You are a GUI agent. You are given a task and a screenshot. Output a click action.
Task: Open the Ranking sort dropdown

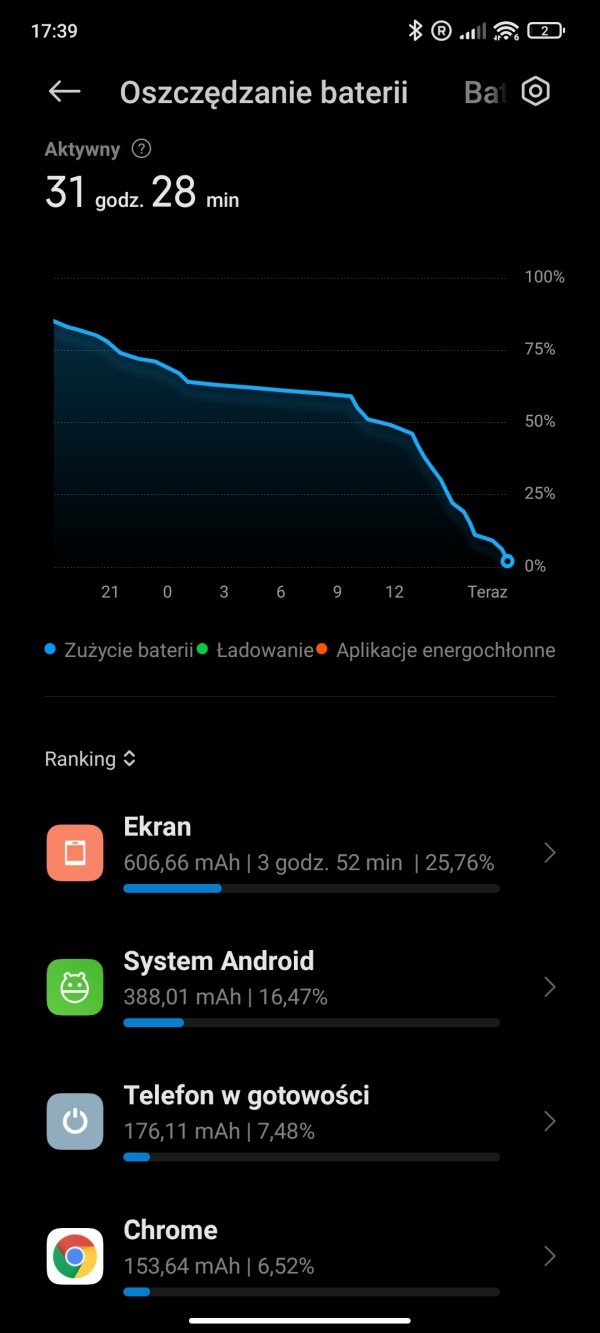tap(90, 759)
